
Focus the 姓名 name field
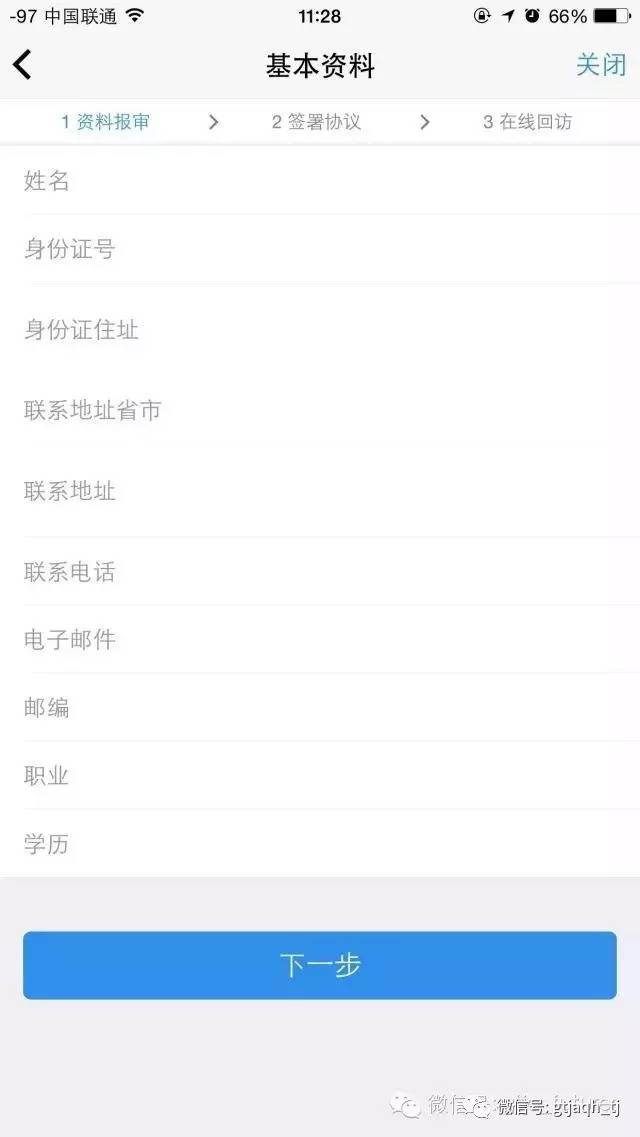click(x=320, y=181)
